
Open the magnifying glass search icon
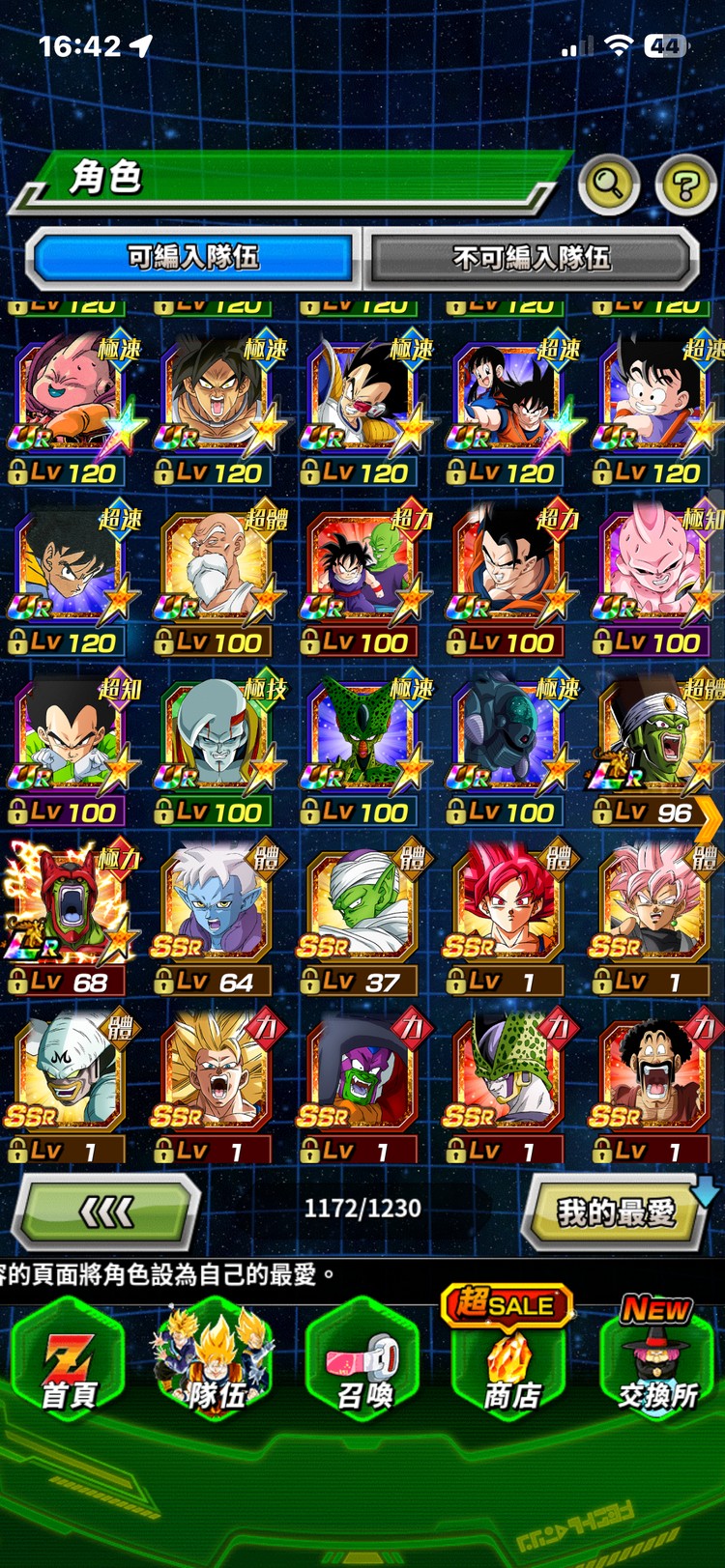pos(608,183)
